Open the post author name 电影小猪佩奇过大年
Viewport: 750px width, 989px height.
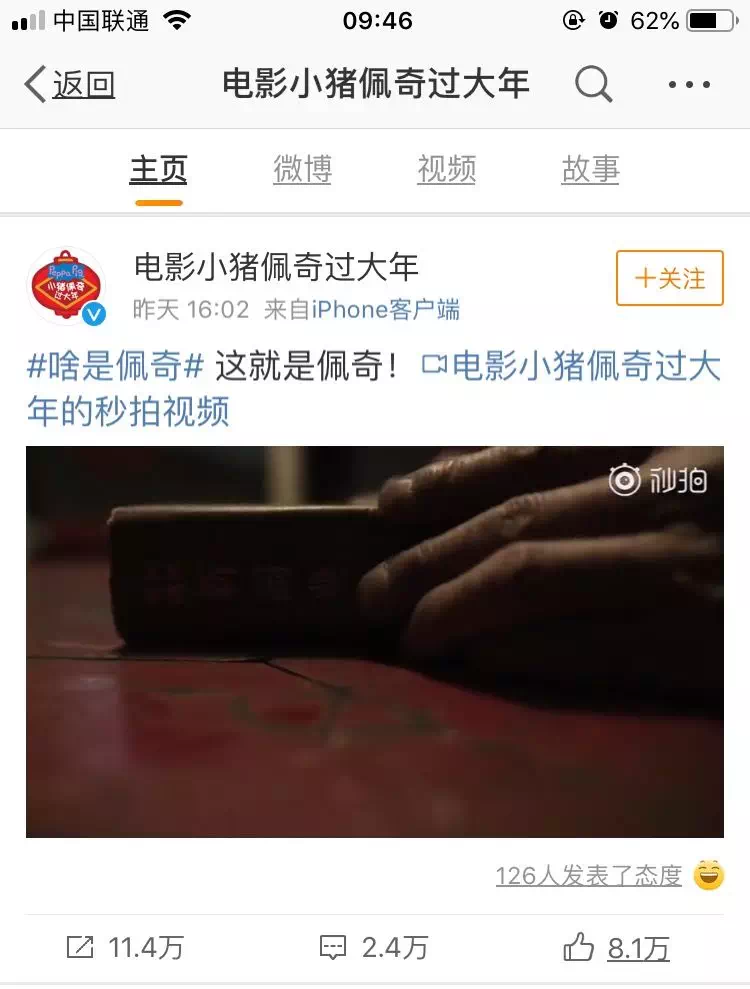[x=276, y=267]
